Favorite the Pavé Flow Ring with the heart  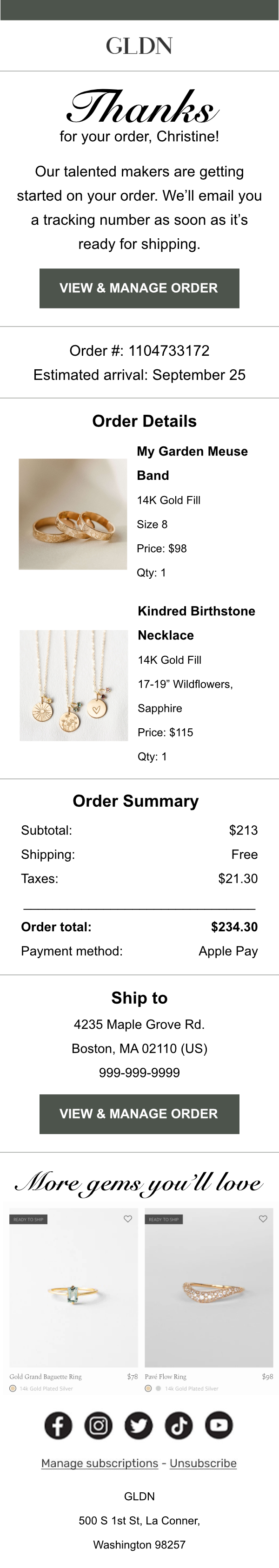tap(263, 1219)
